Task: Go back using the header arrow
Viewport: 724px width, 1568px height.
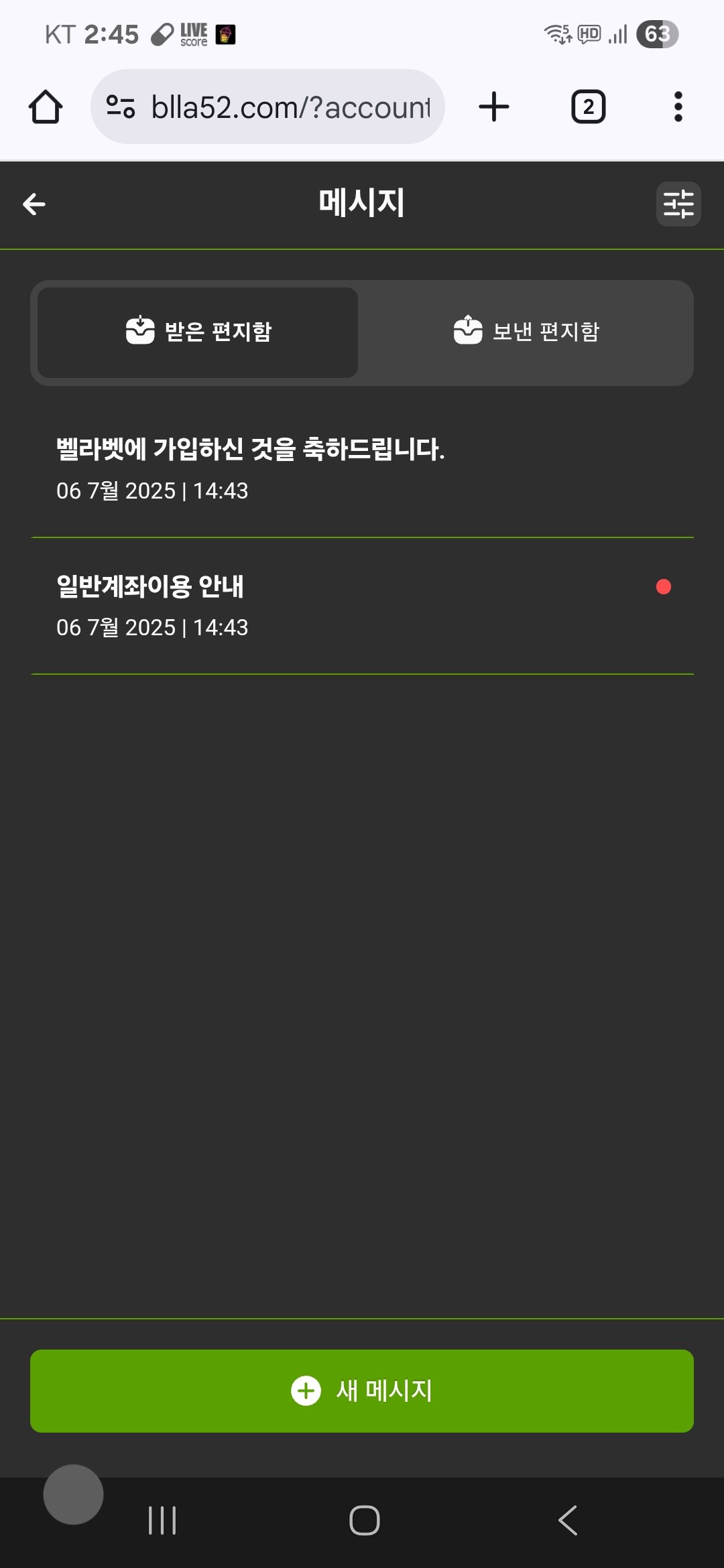Action: point(34,204)
